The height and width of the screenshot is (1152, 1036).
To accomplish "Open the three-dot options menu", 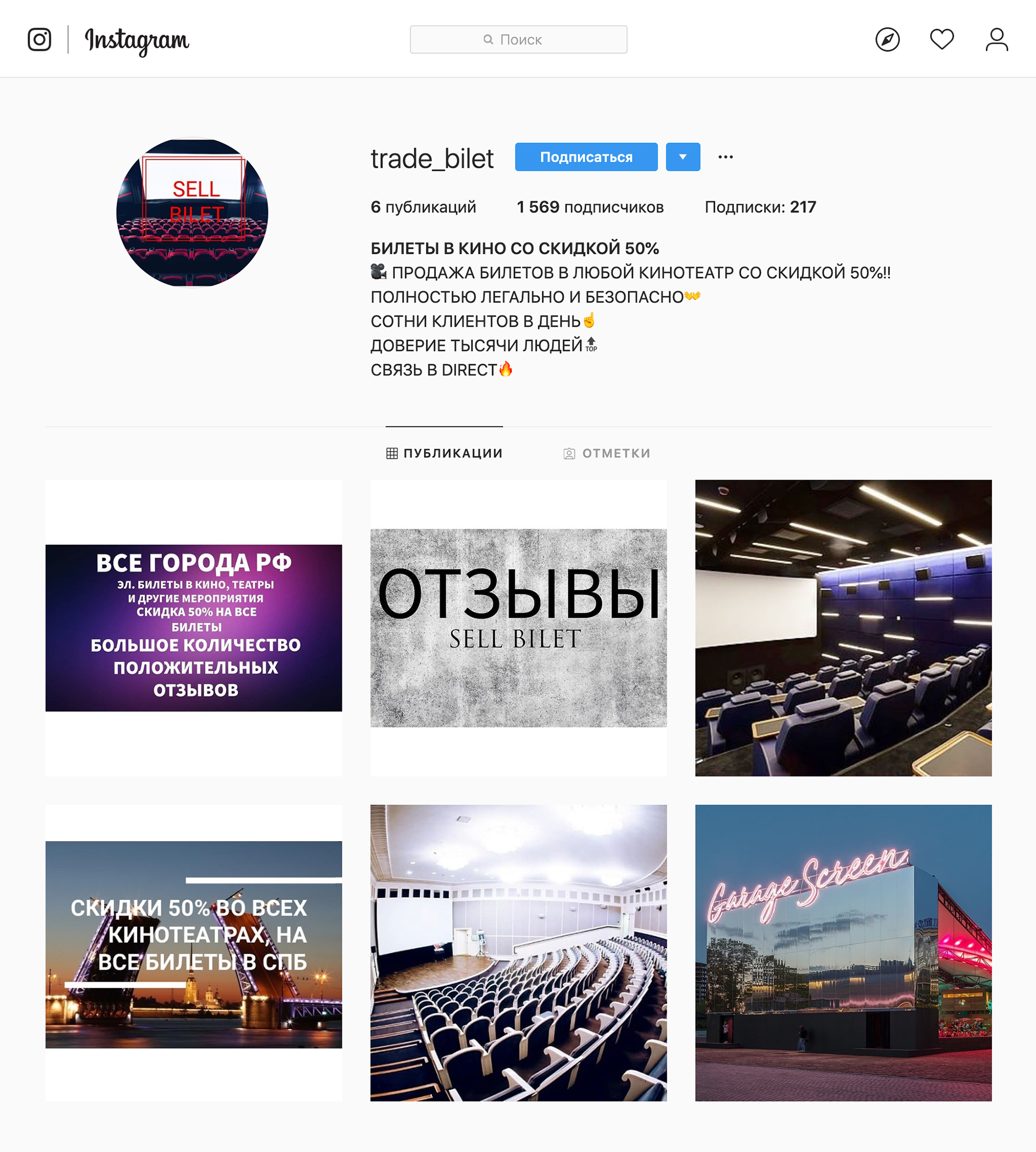I will [x=725, y=157].
